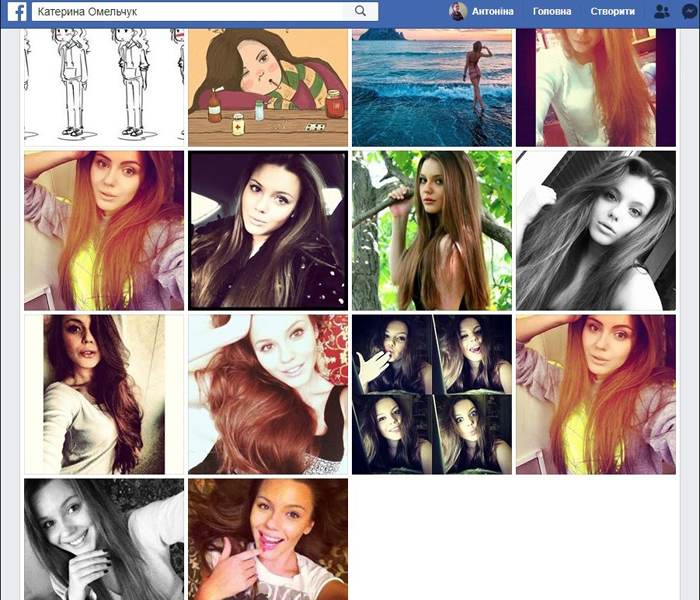Open the Створити menu

(612, 11)
